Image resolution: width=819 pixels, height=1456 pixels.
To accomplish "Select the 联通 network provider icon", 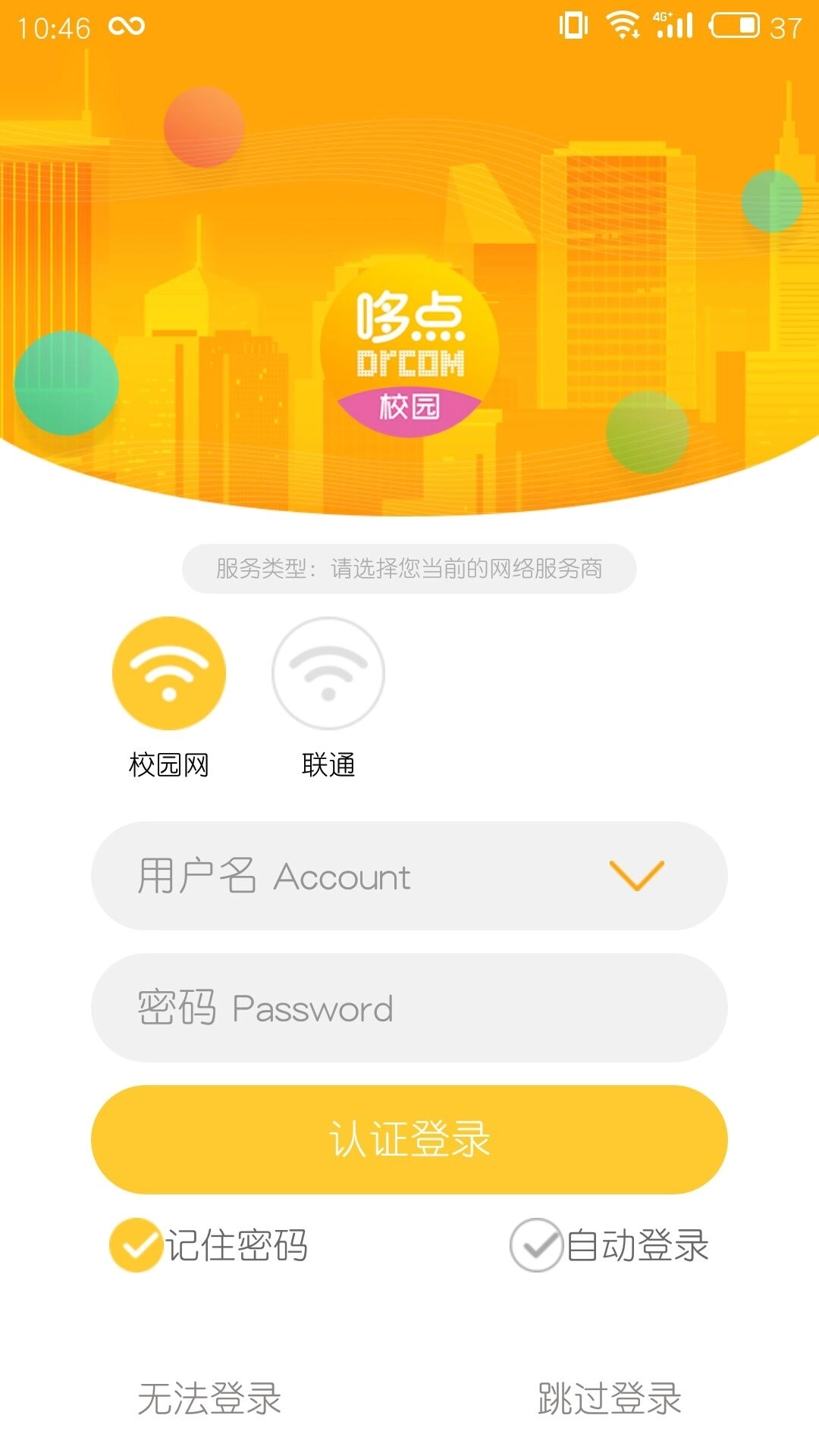I will click(328, 673).
